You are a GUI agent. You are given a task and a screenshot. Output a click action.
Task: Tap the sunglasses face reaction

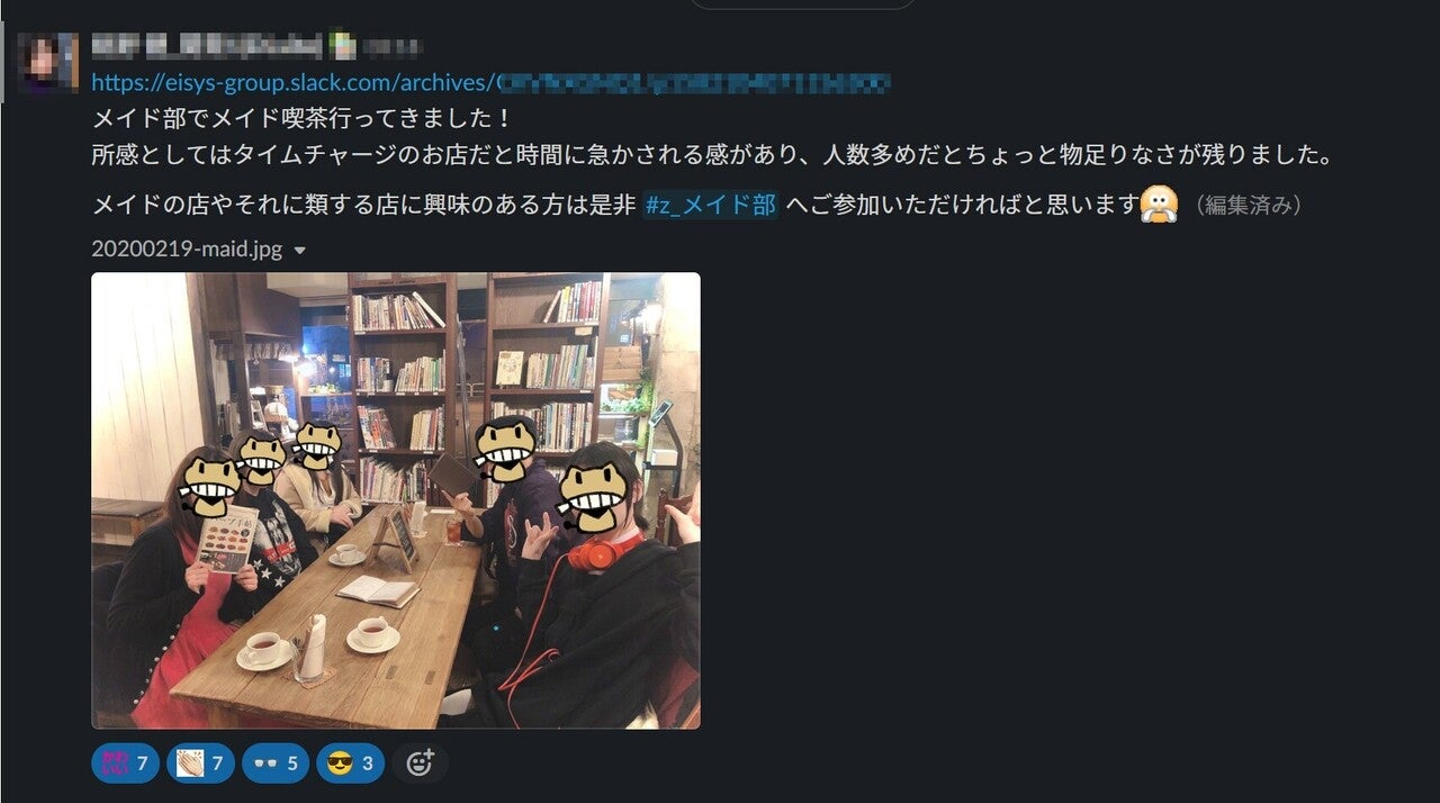tap(350, 764)
